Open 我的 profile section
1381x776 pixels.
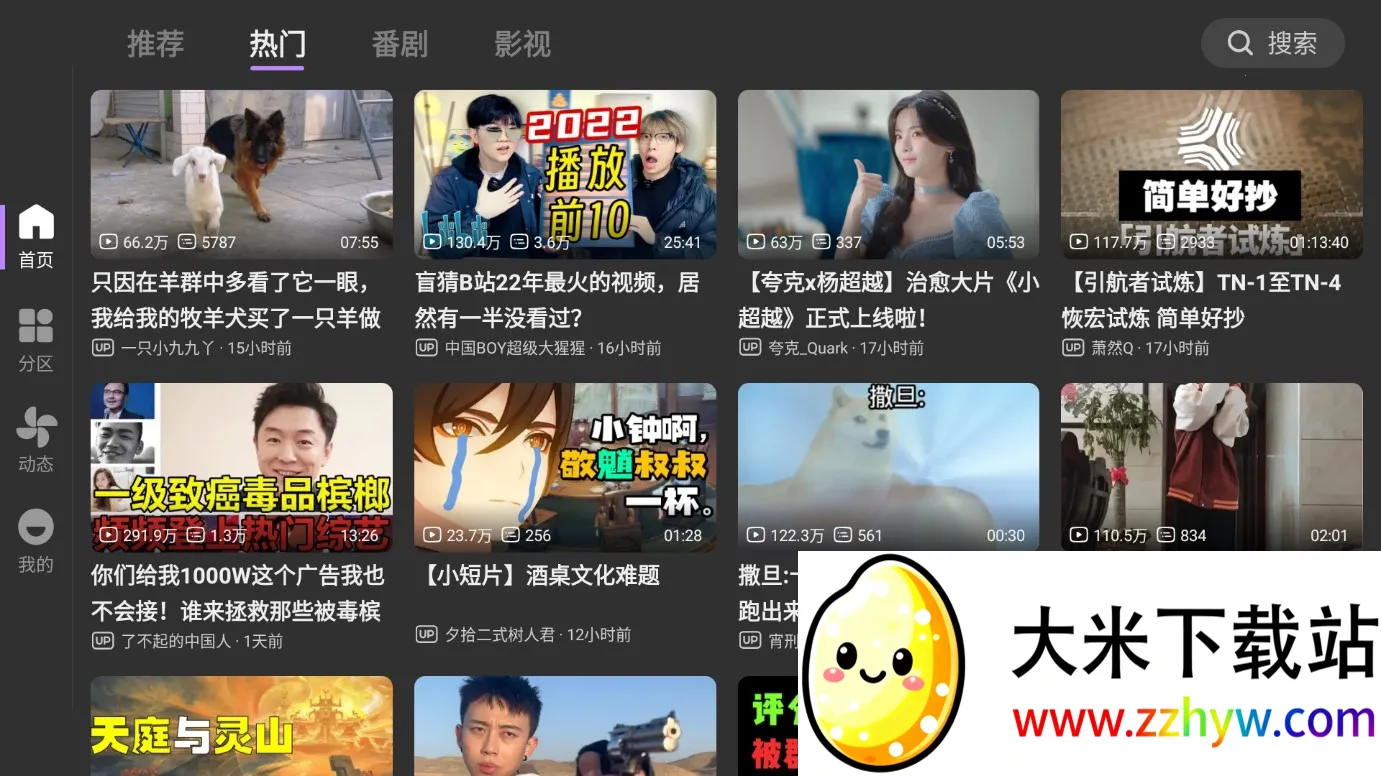pos(36,541)
